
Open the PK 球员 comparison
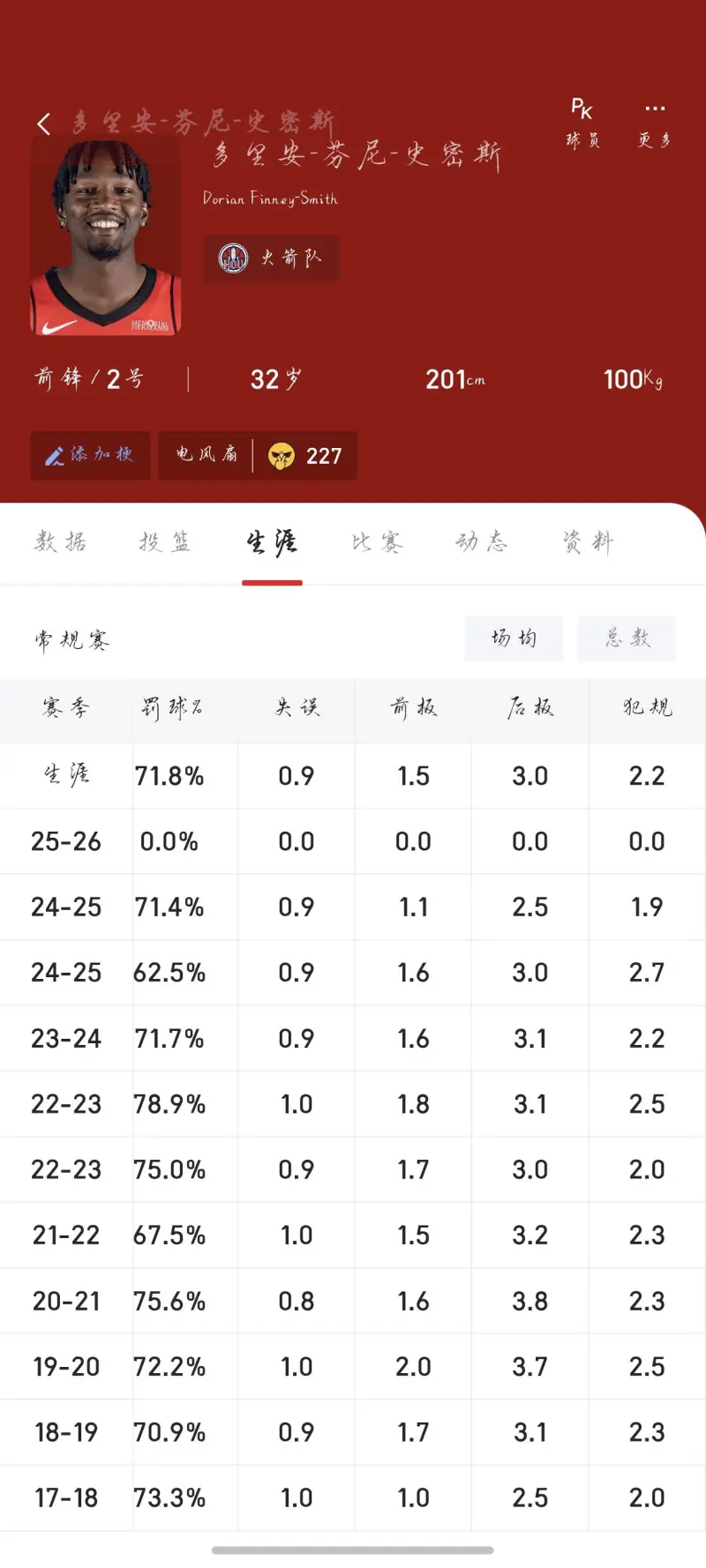tap(582, 123)
